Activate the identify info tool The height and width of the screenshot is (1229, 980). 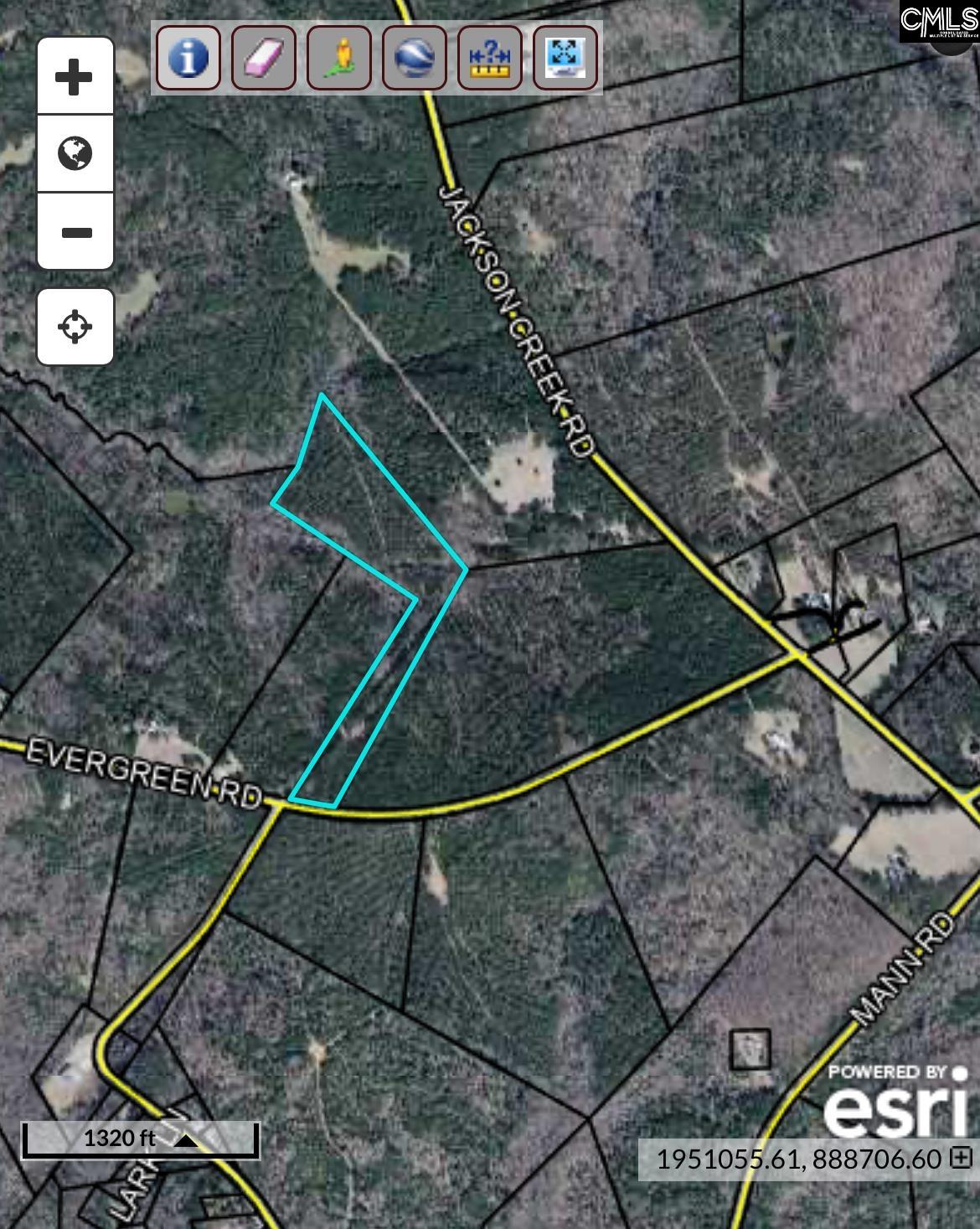click(x=188, y=58)
